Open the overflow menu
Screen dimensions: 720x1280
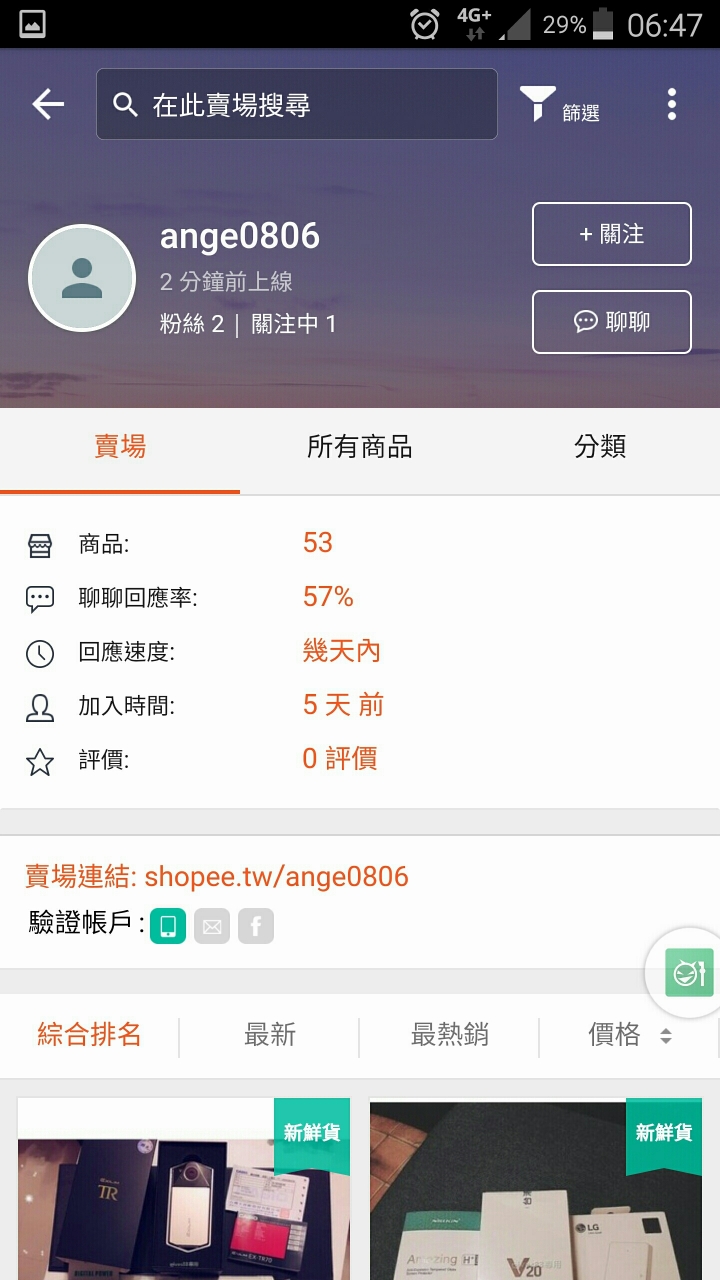tap(671, 104)
